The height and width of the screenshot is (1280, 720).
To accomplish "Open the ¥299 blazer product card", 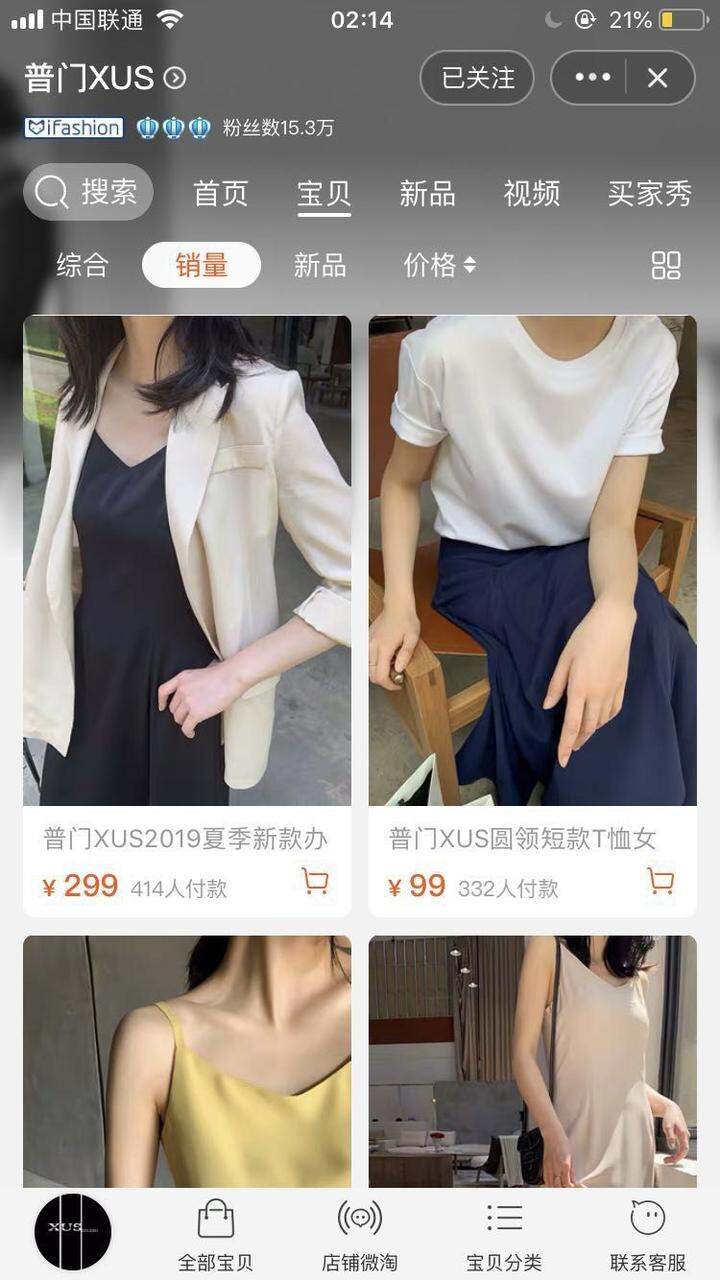I will click(x=187, y=616).
